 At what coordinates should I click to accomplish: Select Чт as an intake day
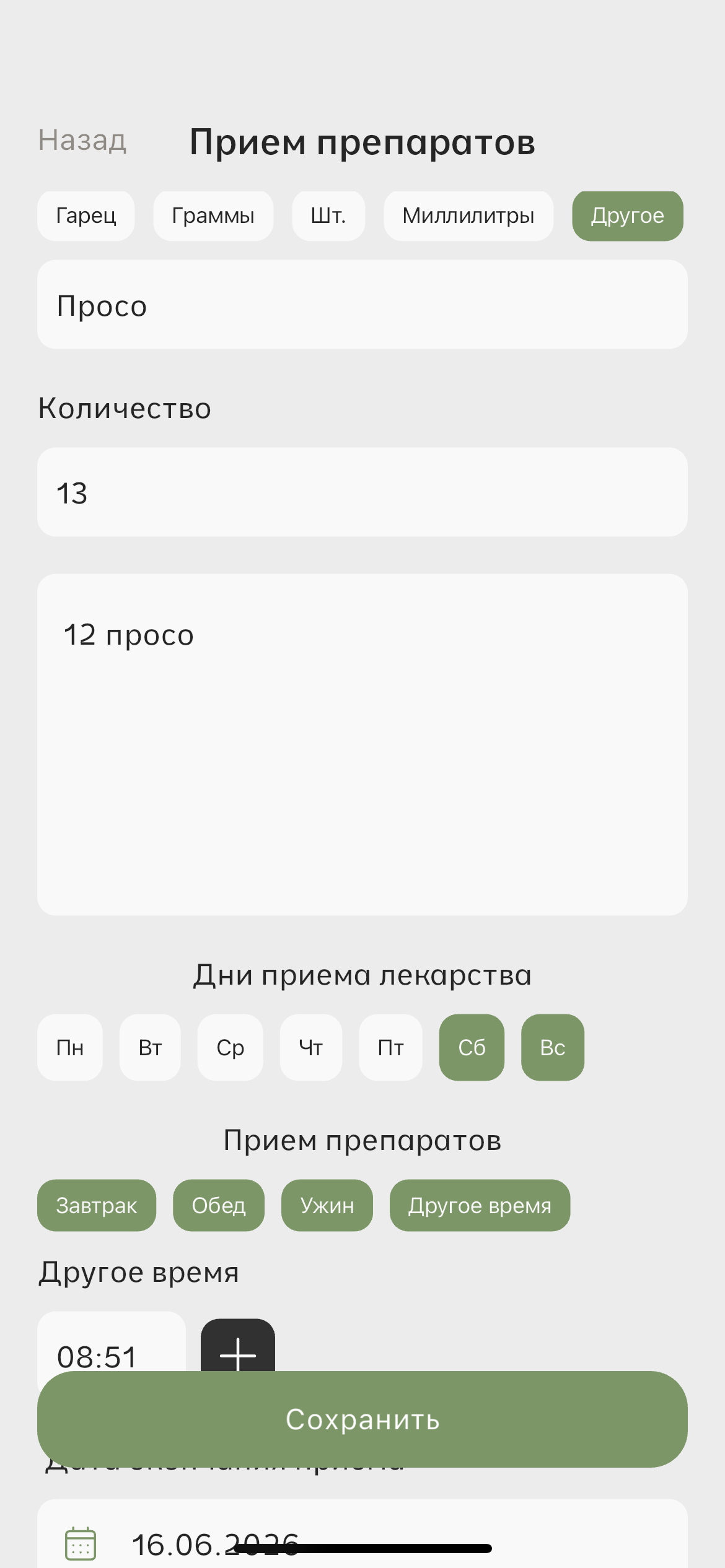coord(310,1047)
